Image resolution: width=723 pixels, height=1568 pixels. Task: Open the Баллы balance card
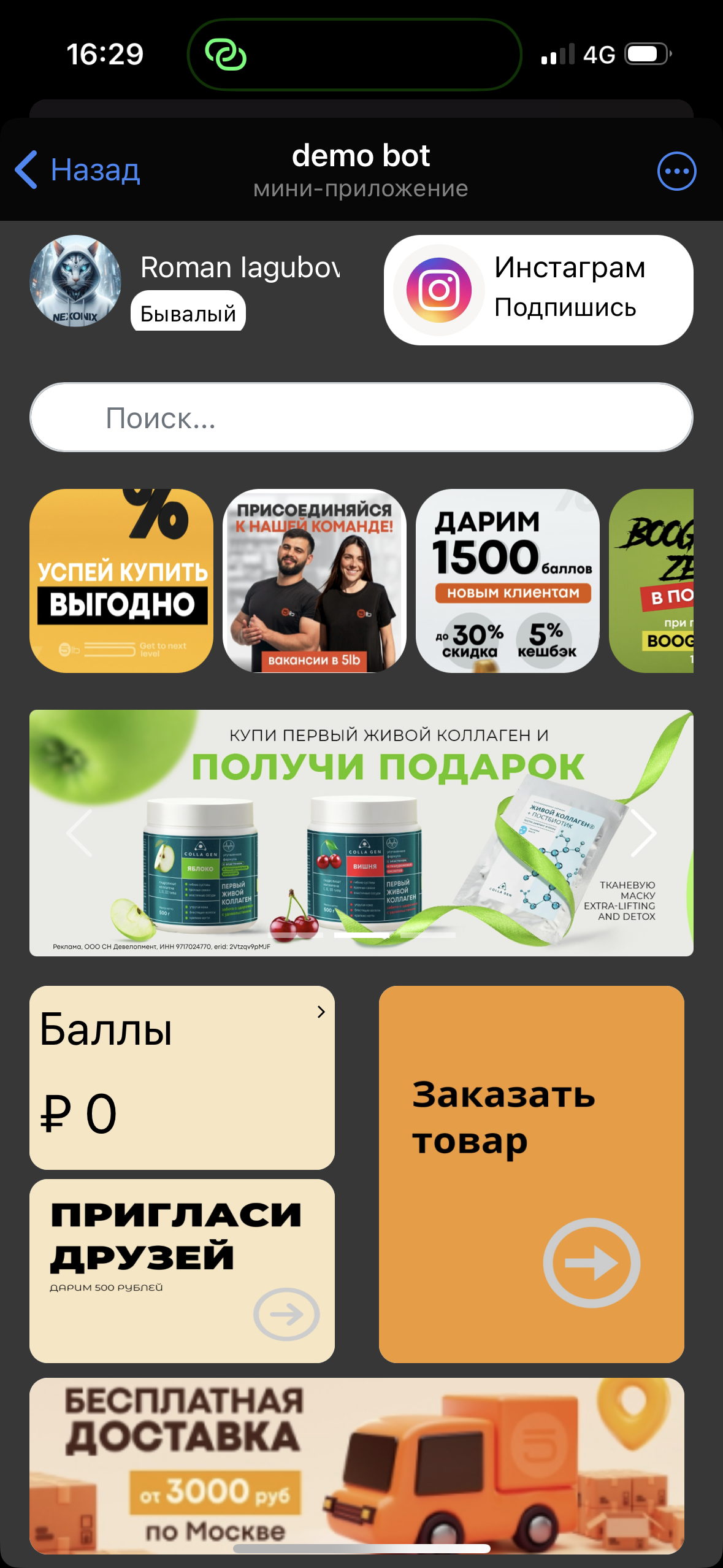click(x=182, y=1077)
